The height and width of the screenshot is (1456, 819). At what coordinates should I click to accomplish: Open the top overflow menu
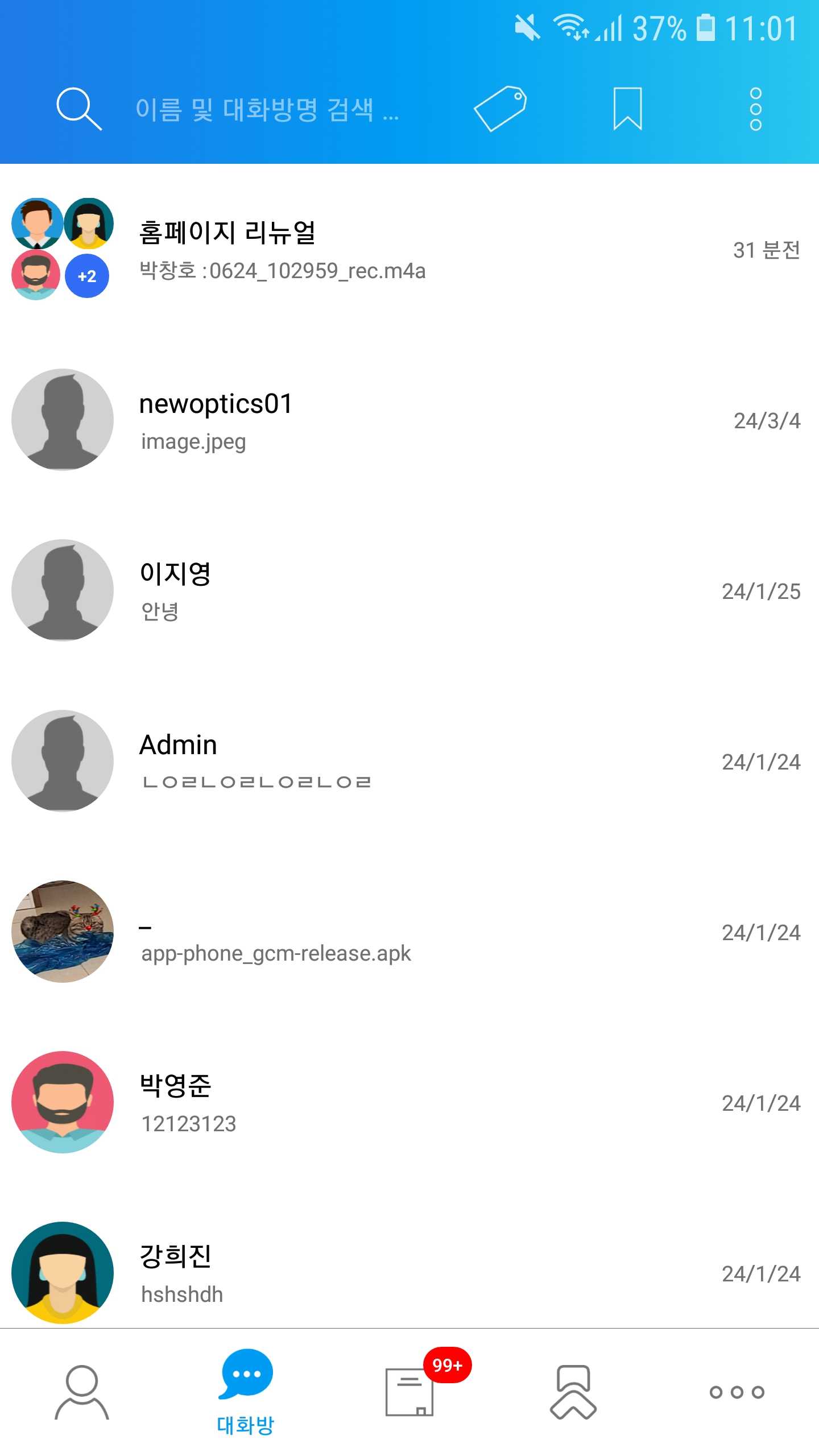(755, 109)
